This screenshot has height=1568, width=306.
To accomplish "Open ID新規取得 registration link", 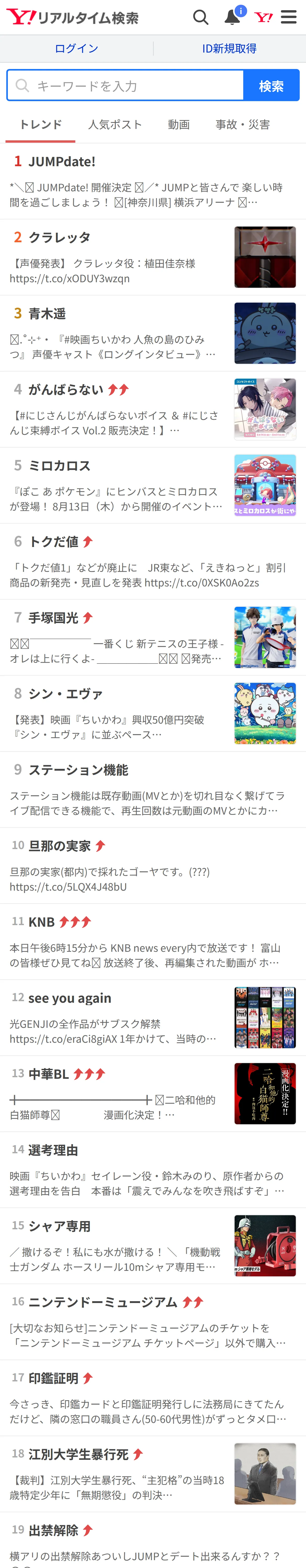I will (x=229, y=49).
